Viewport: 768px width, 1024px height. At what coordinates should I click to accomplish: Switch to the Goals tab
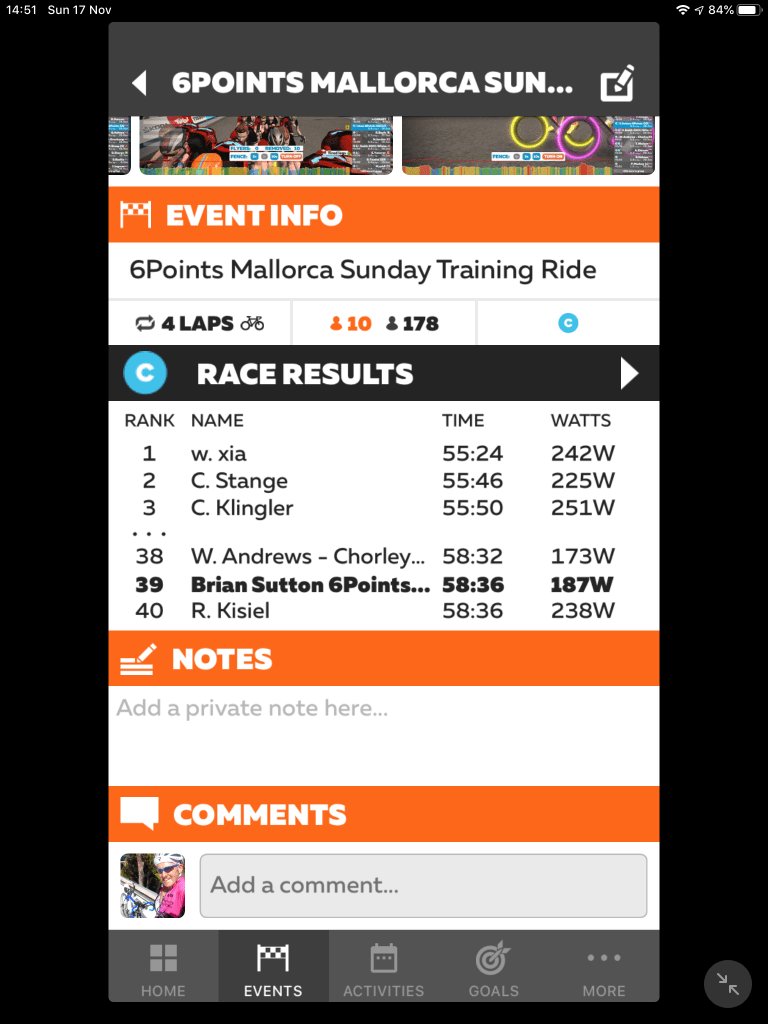493,968
